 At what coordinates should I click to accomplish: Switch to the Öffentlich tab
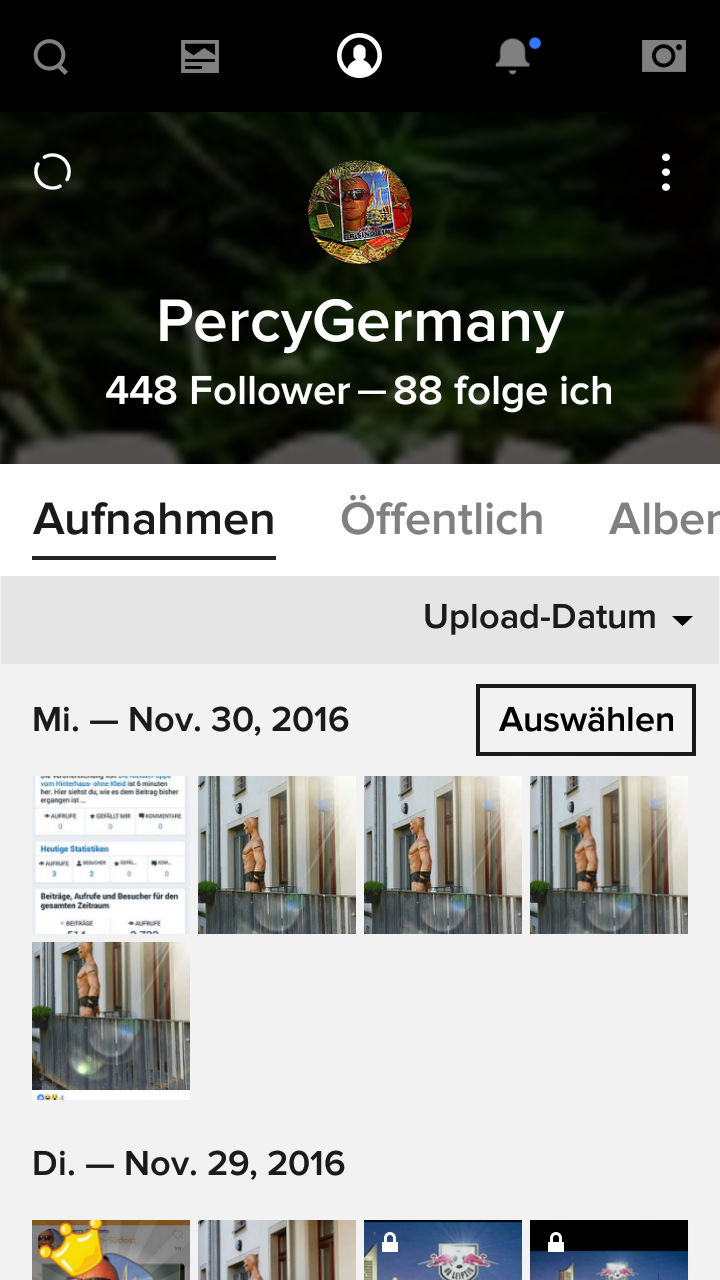pos(442,520)
